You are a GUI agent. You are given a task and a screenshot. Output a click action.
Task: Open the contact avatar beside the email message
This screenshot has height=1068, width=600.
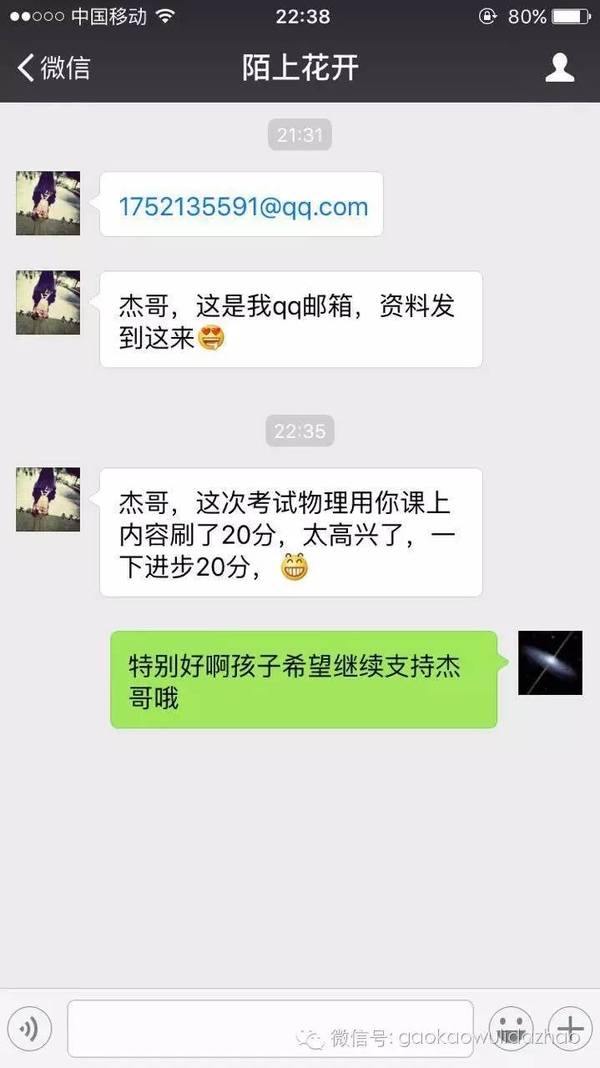47,203
